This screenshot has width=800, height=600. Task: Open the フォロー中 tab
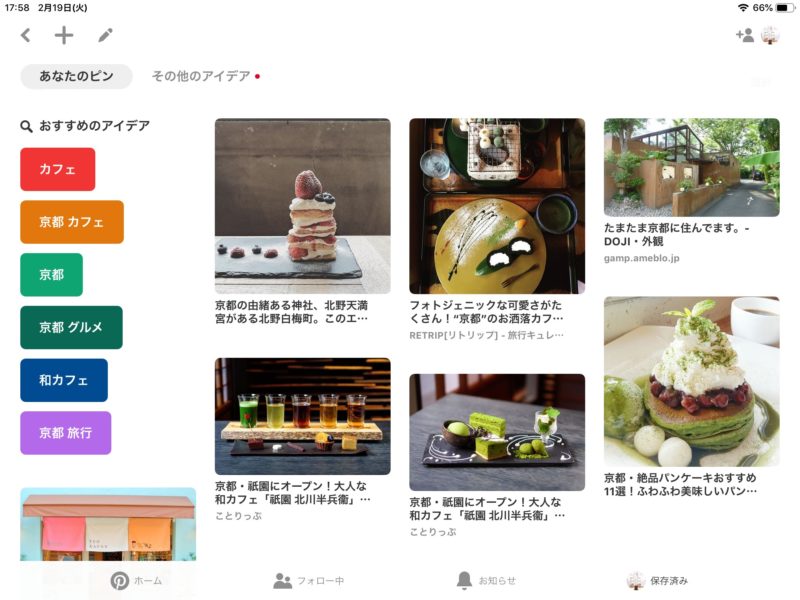(x=308, y=581)
